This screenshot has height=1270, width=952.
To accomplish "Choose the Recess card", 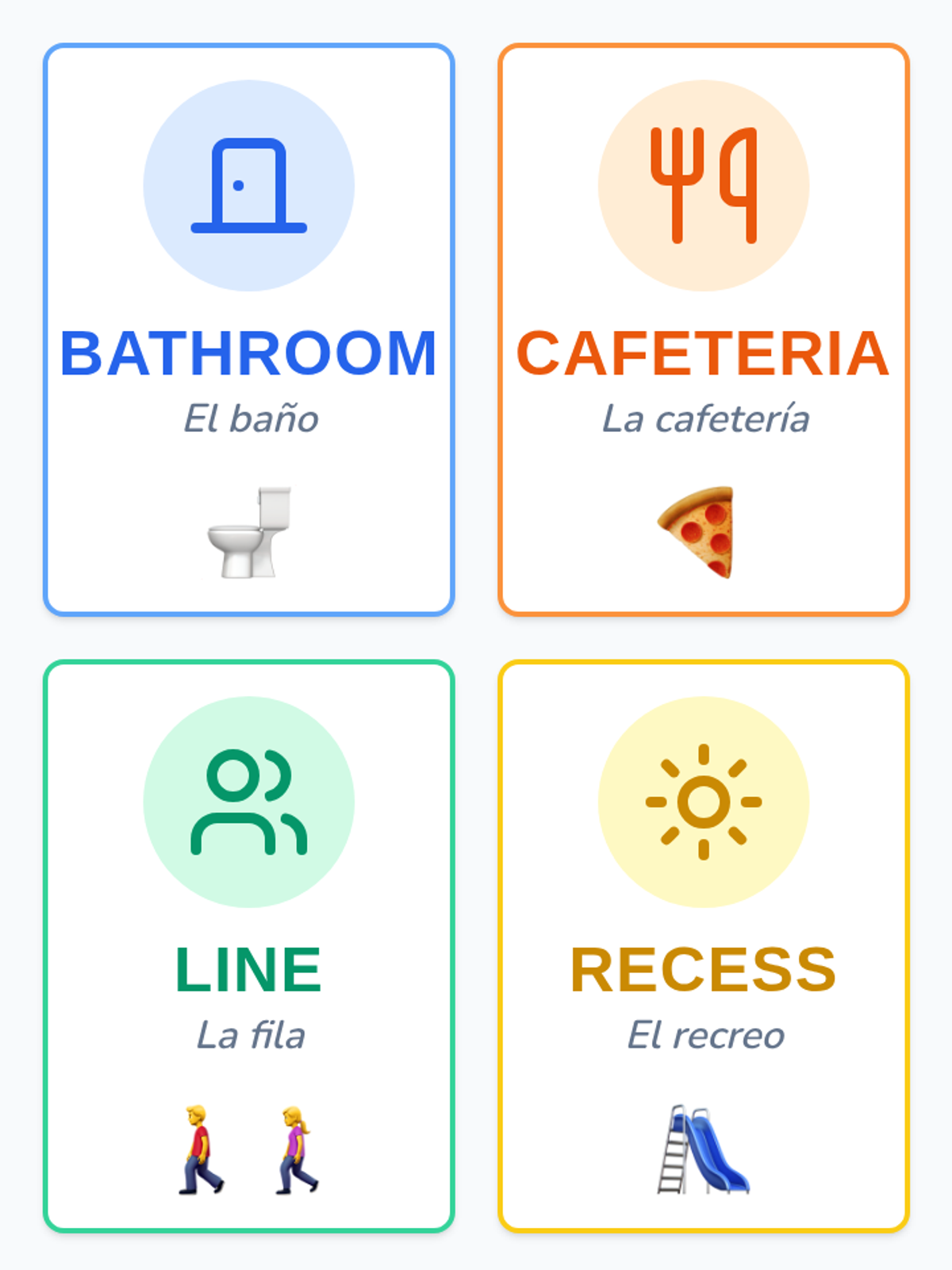I will [704, 946].
